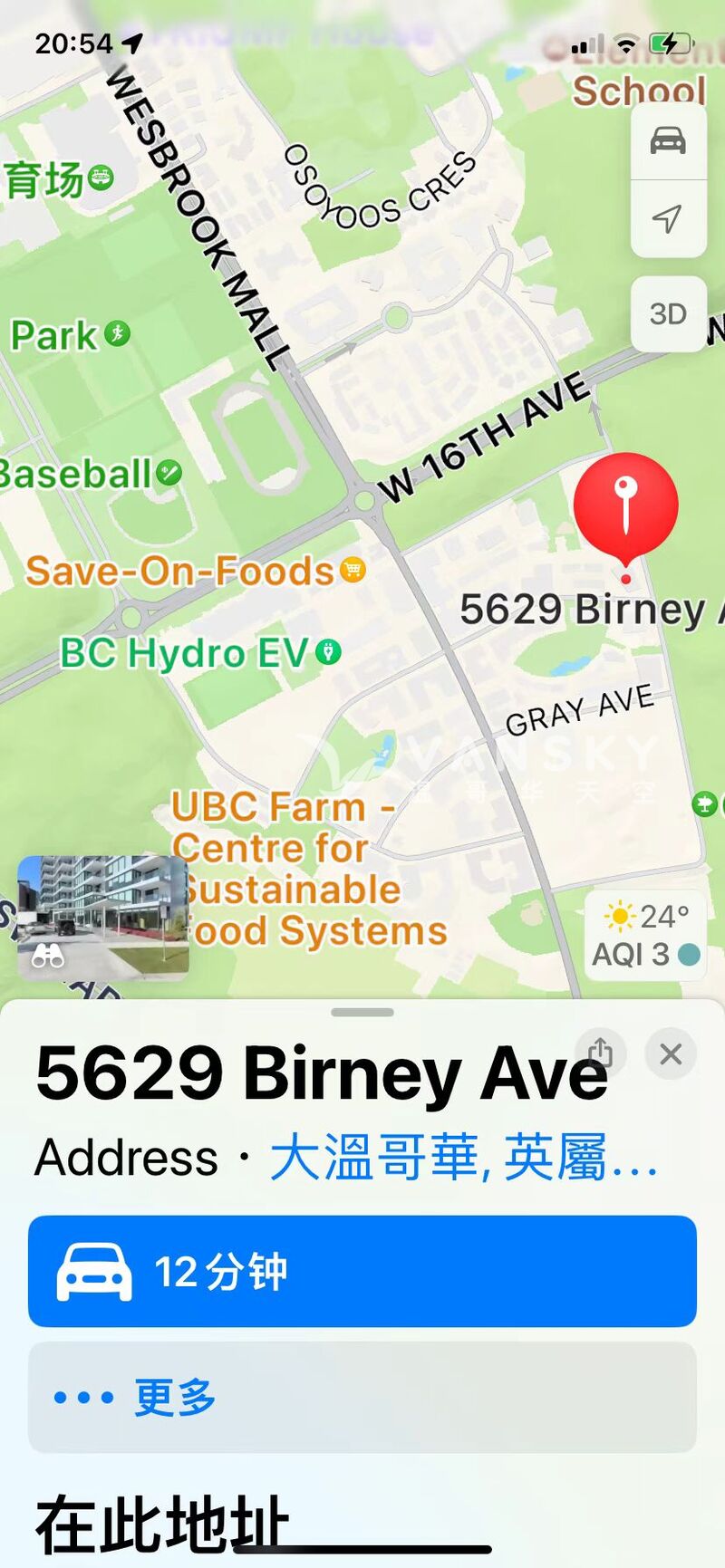Select the Save-On-Foods place on the map
The height and width of the screenshot is (1568, 725).
tap(353, 570)
